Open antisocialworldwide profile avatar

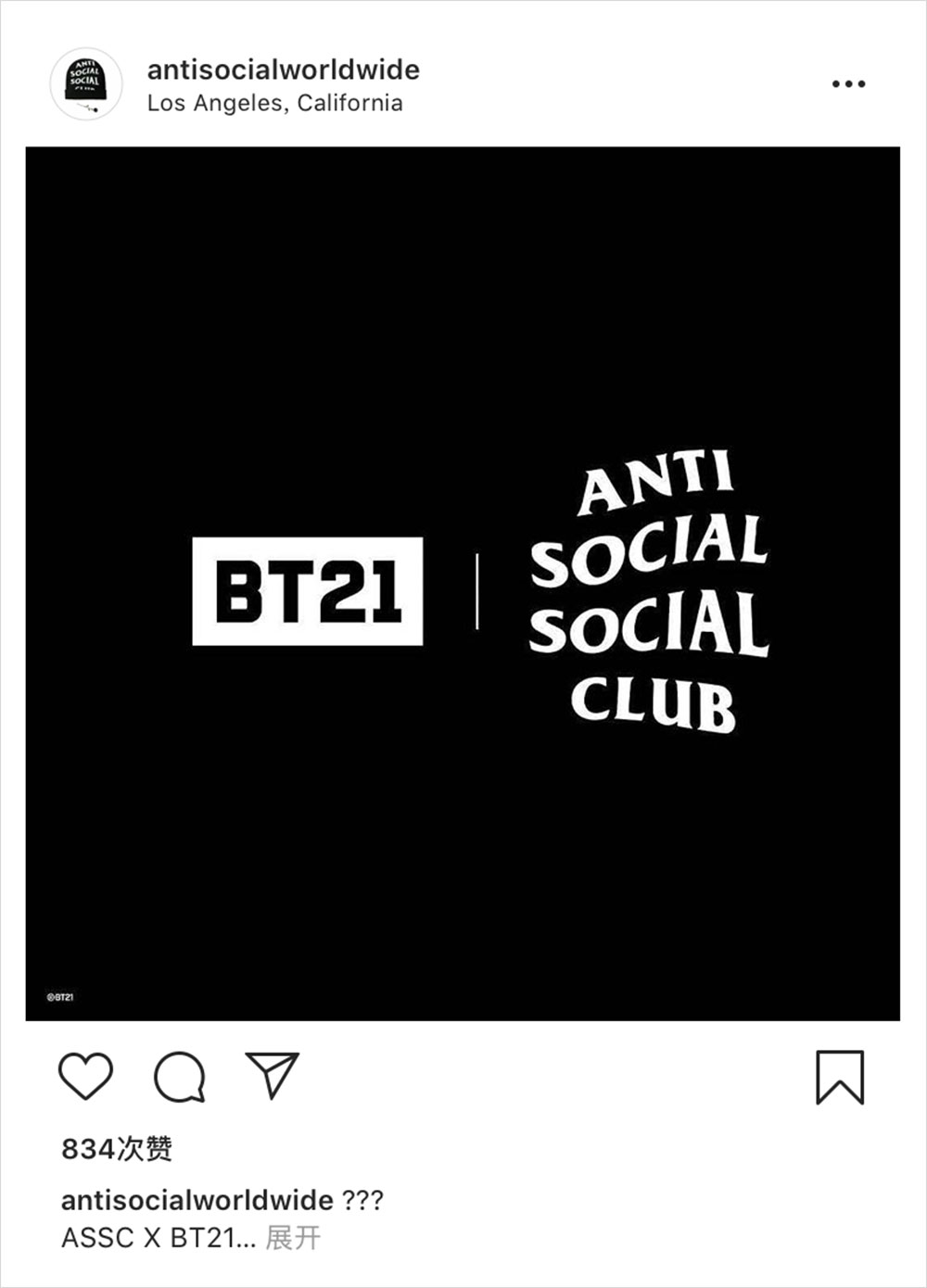[85, 84]
